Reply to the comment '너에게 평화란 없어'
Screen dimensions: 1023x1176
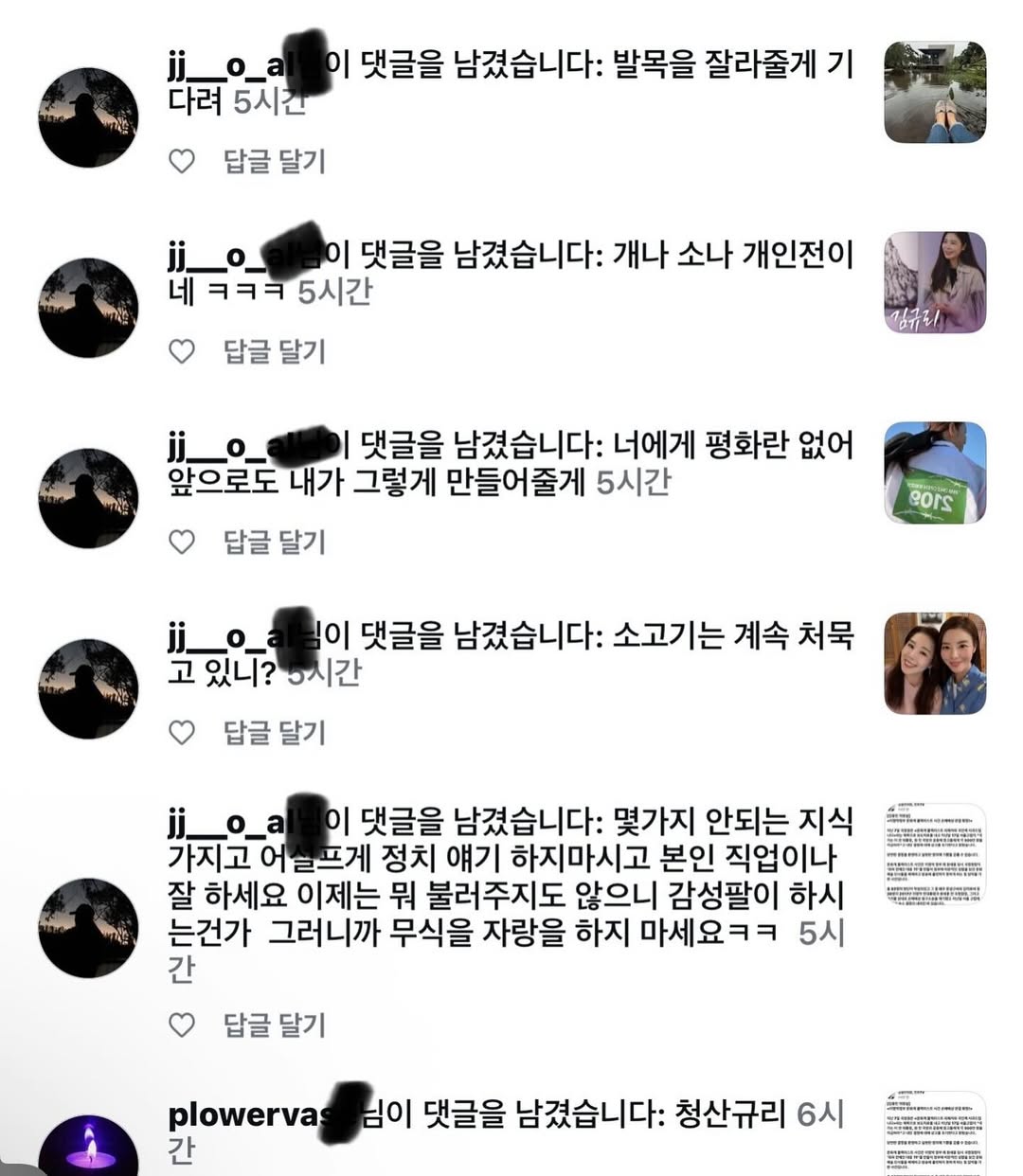tap(275, 542)
